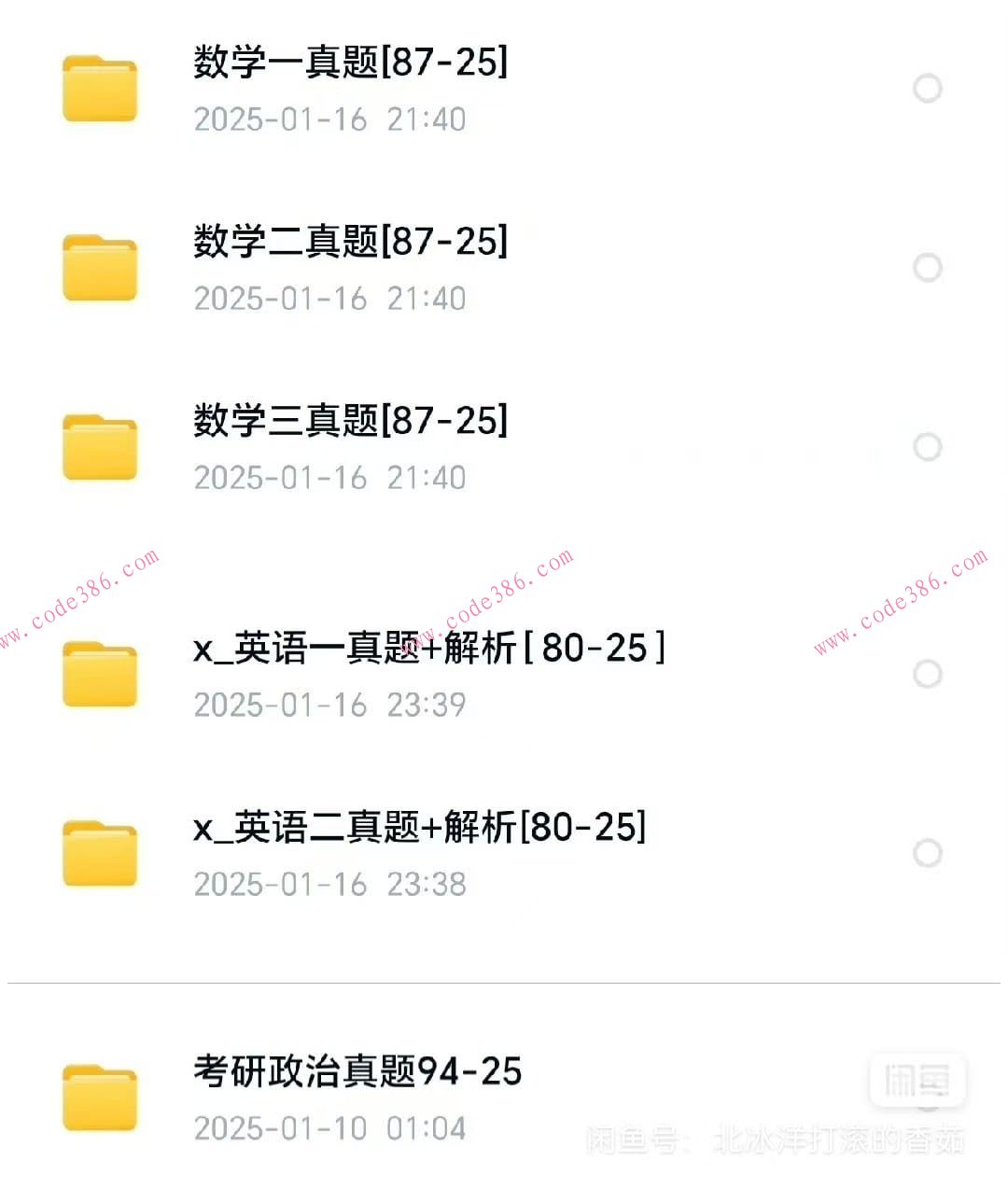Select the checkbox for 数学二真题[87-25]
The width and height of the screenshot is (1008, 1202).
point(928,267)
